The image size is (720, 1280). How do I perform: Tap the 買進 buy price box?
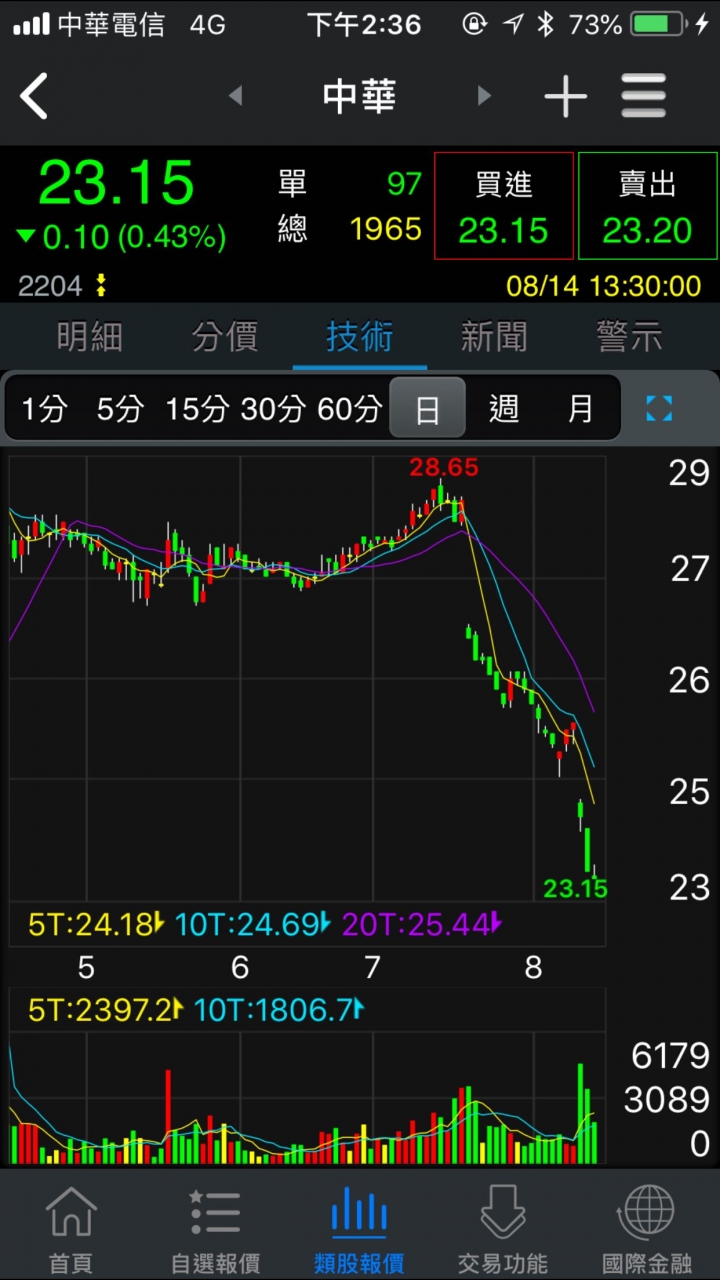click(504, 207)
